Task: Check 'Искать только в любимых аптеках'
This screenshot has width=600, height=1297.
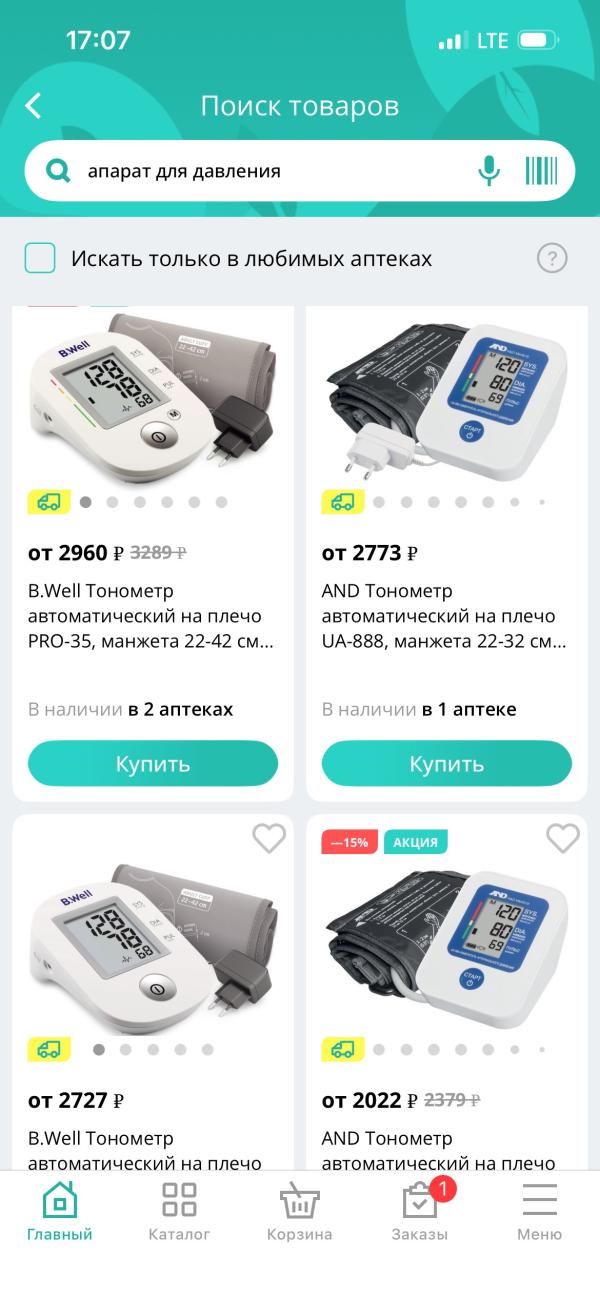Action: (40, 259)
